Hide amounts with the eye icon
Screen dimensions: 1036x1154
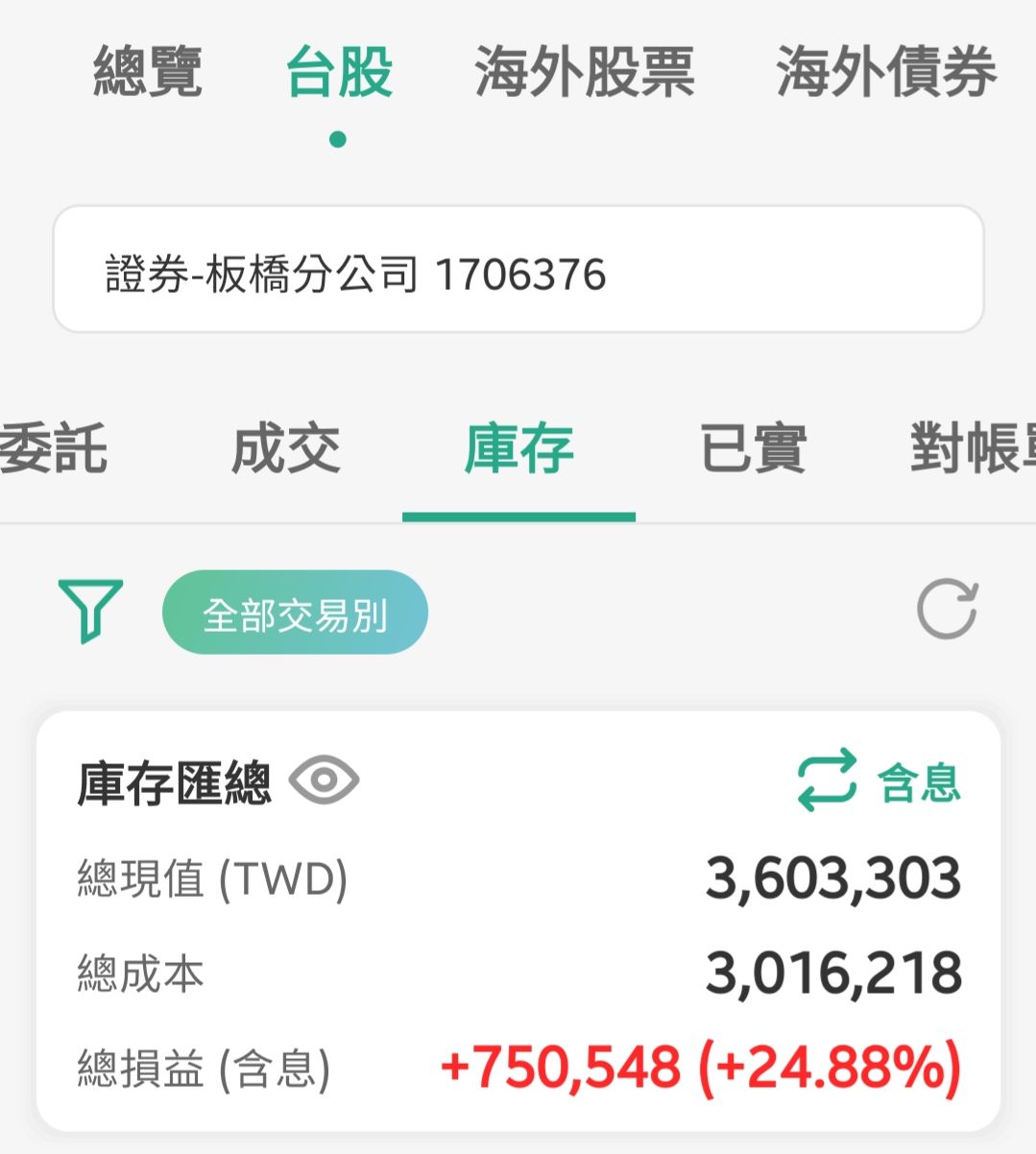tap(324, 781)
